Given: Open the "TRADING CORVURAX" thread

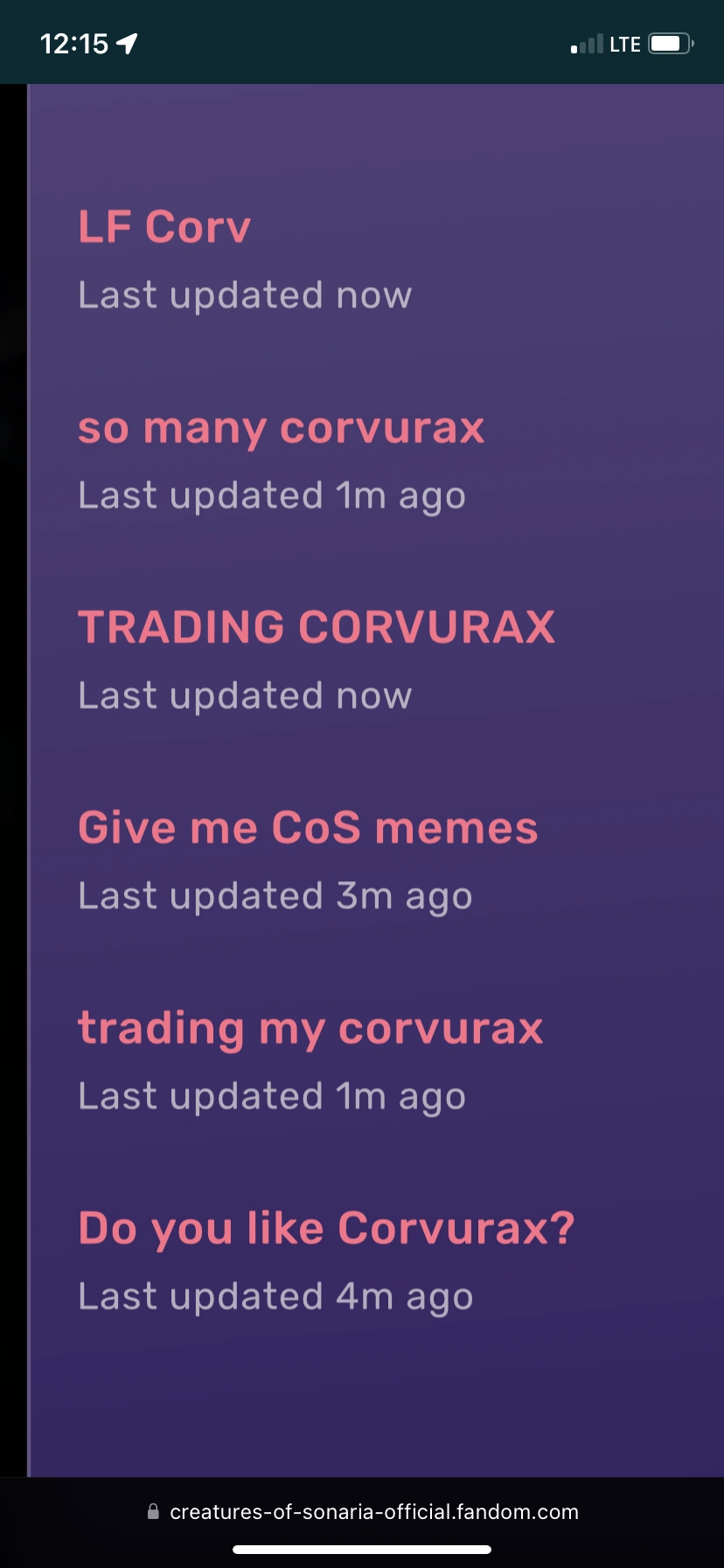Looking at the screenshot, I should click(x=317, y=627).
